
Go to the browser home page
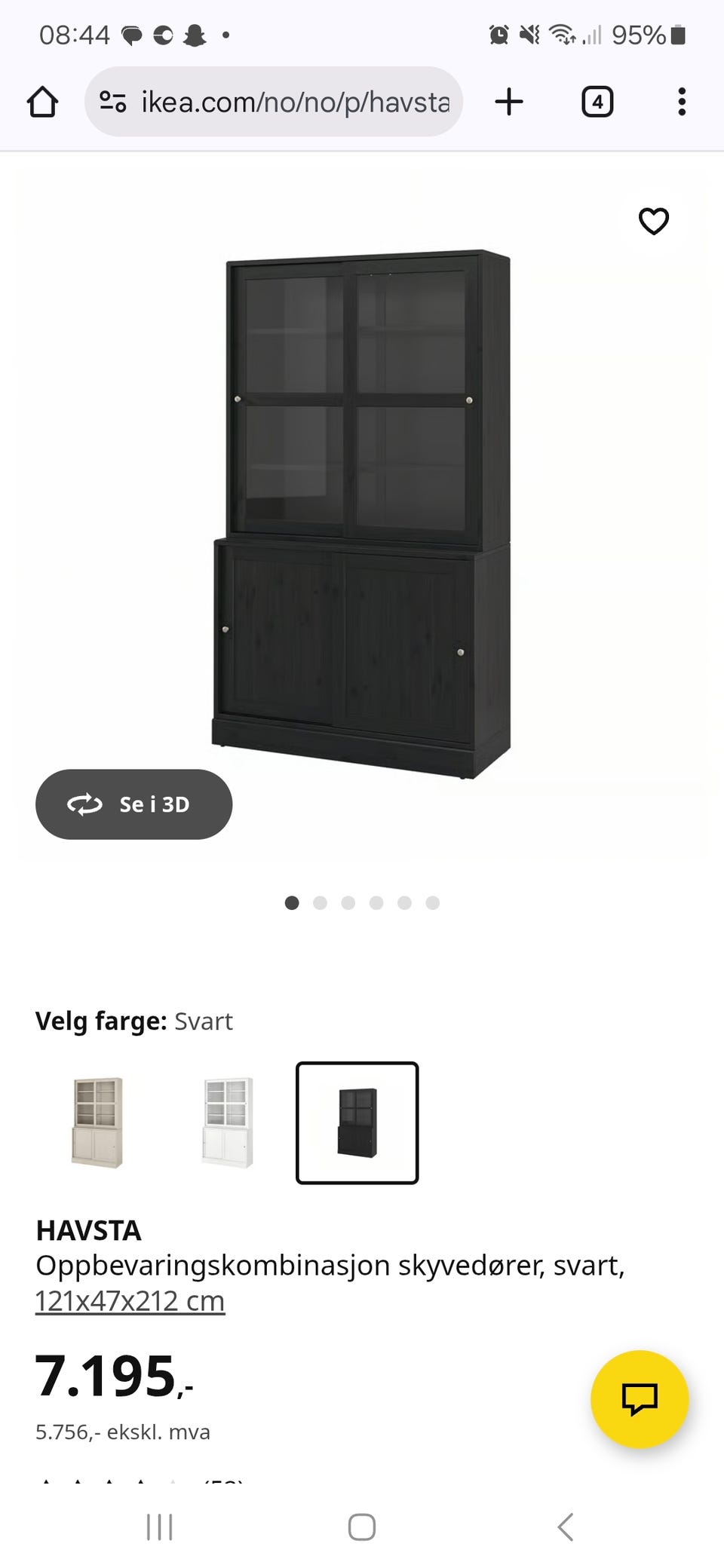pyautogui.click(x=43, y=102)
